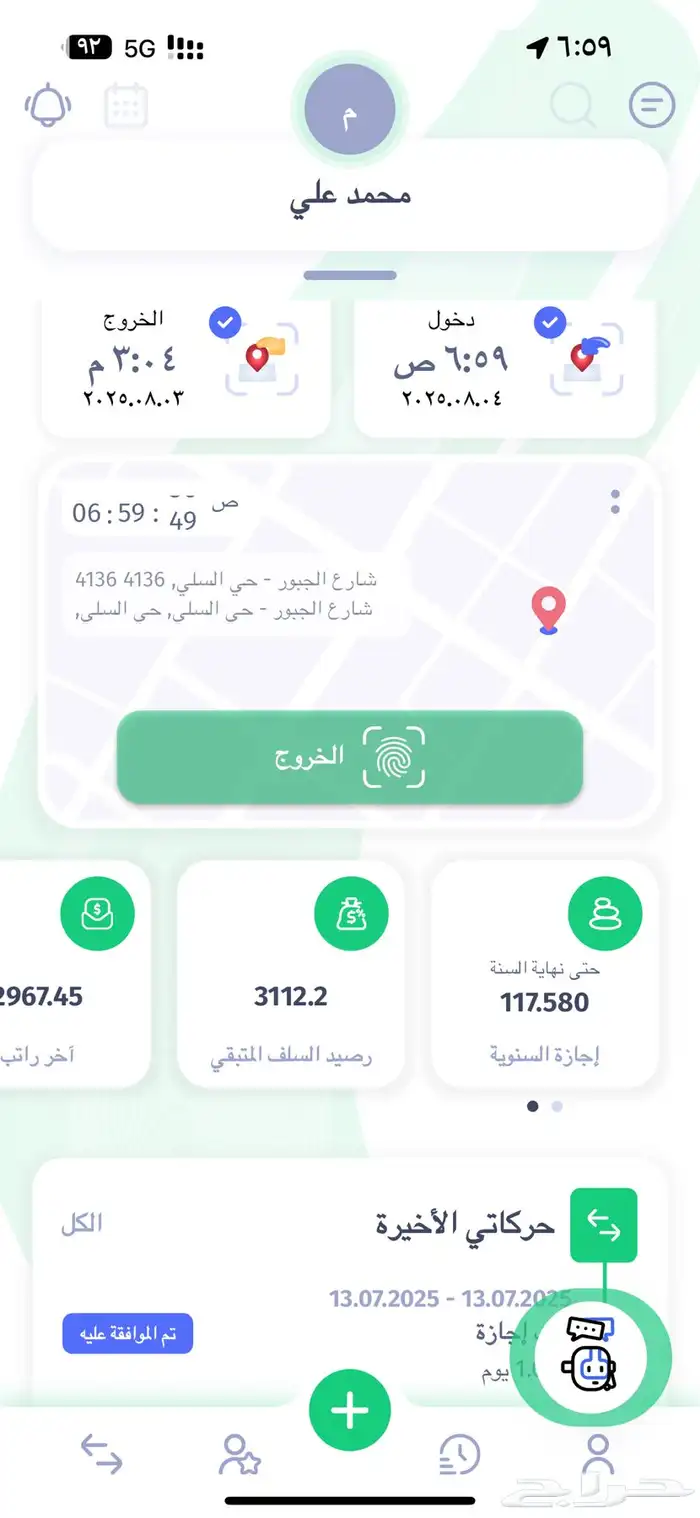Viewport: 700px width, 1518px height.
Task: Switch to the history clock tab
Action: click(460, 1454)
